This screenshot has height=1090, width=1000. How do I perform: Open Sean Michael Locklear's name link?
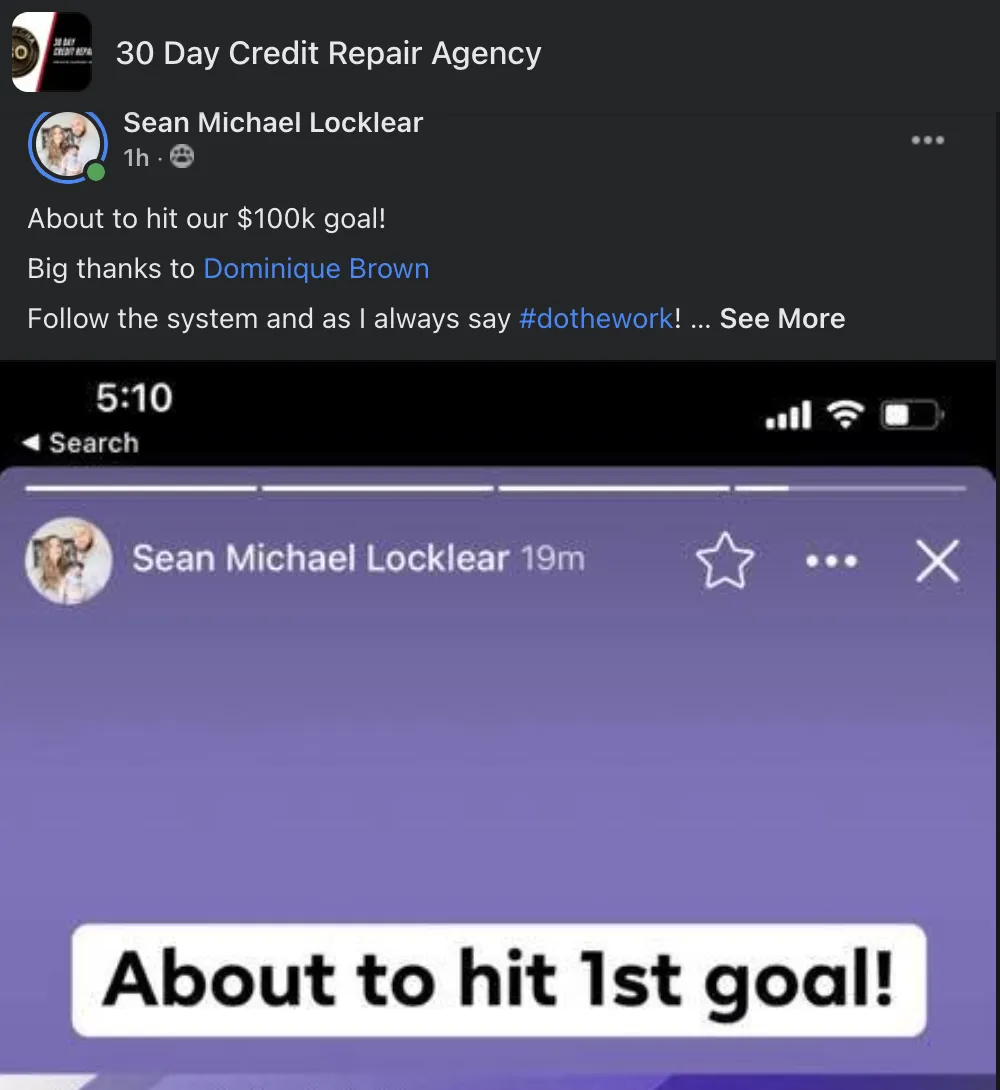point(273,123)
